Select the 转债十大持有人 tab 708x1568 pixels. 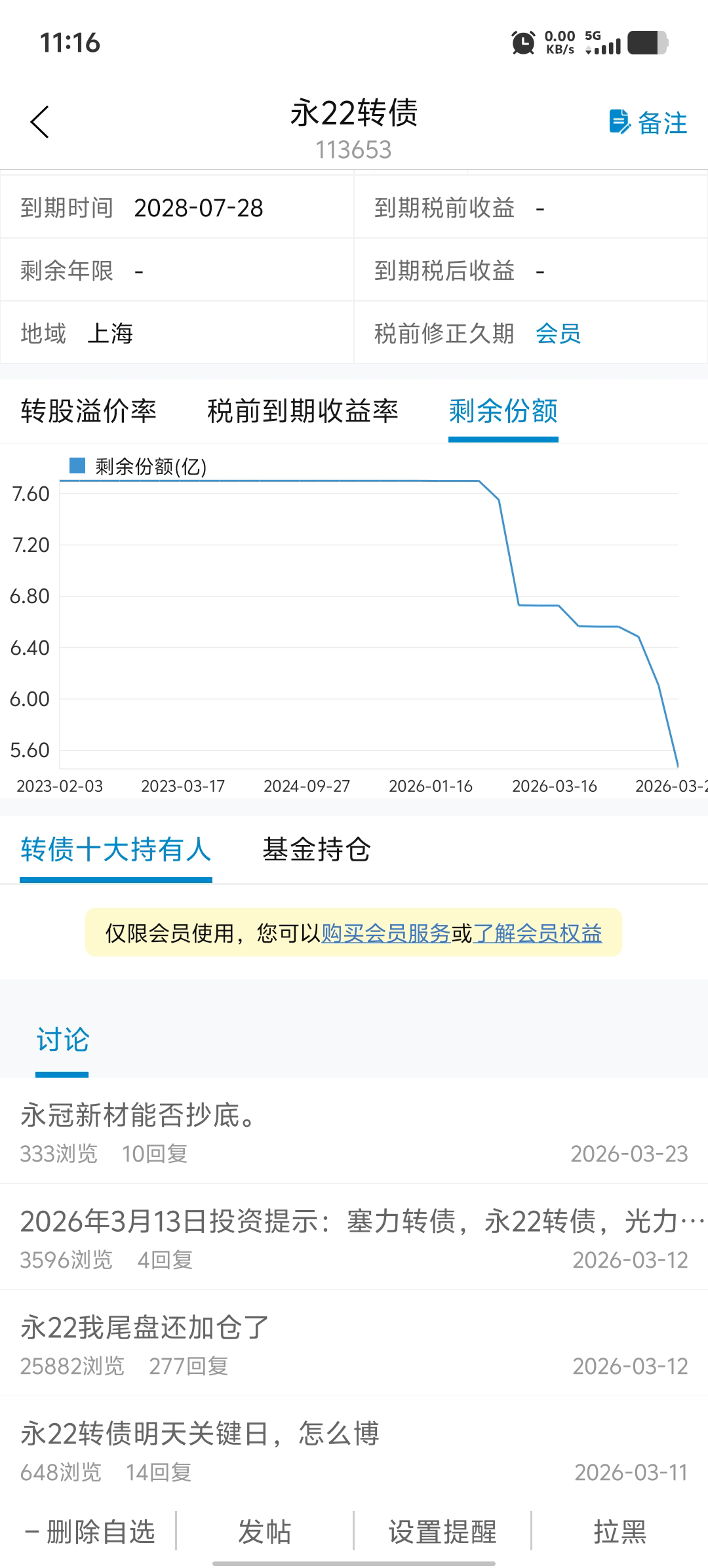[115, 850]
